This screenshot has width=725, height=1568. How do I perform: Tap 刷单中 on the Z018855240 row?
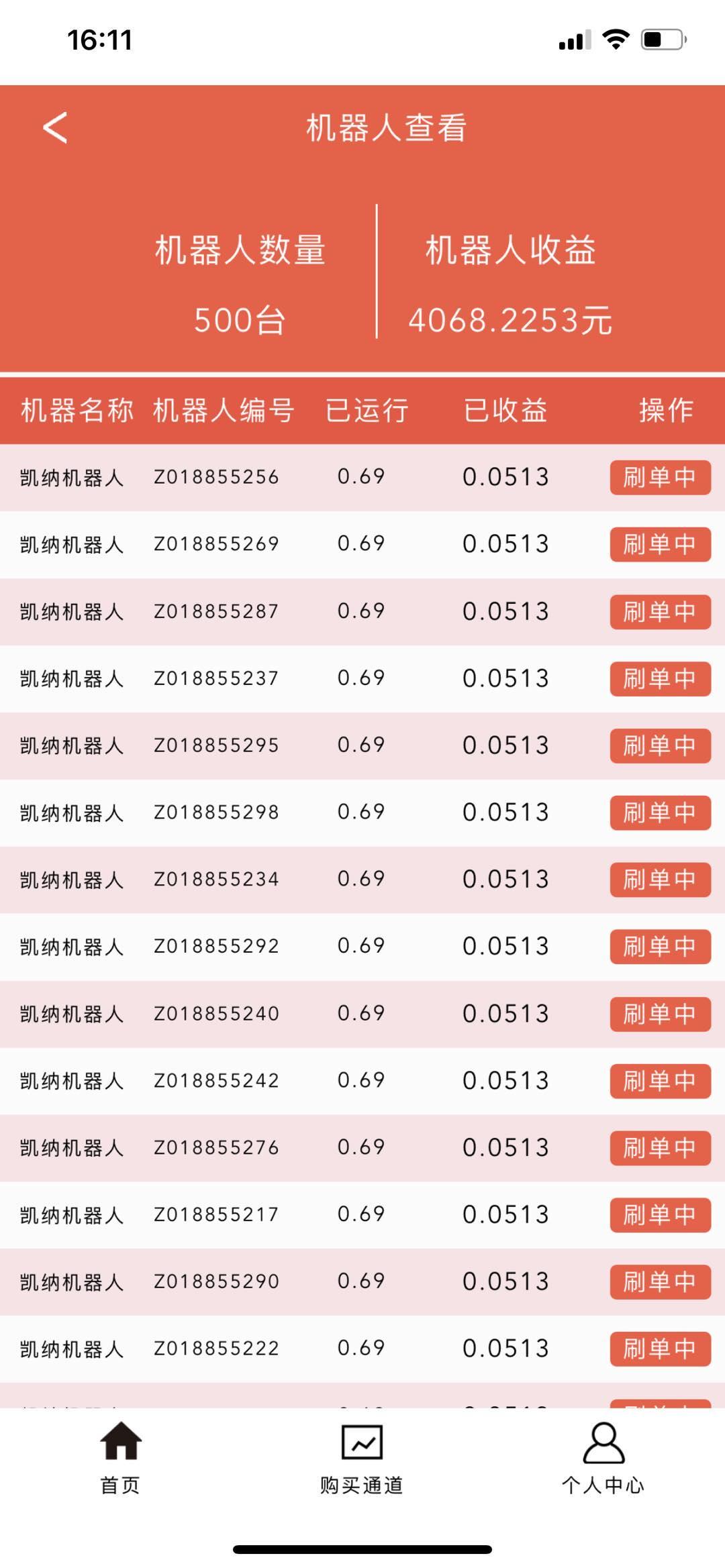(659, 1013)
